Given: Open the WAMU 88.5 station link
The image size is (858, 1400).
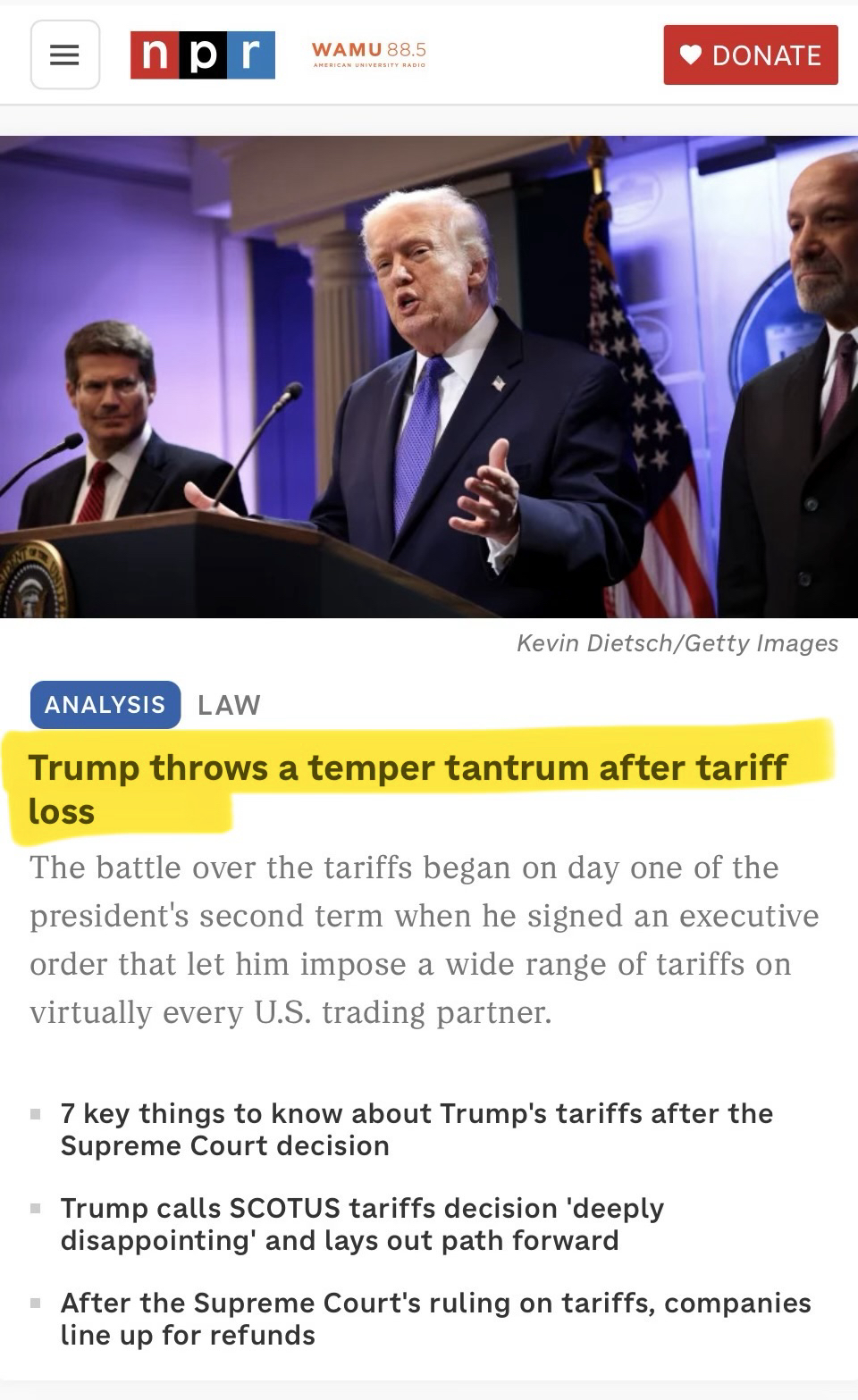Looking at the screenshot, I should click(368, 54).
